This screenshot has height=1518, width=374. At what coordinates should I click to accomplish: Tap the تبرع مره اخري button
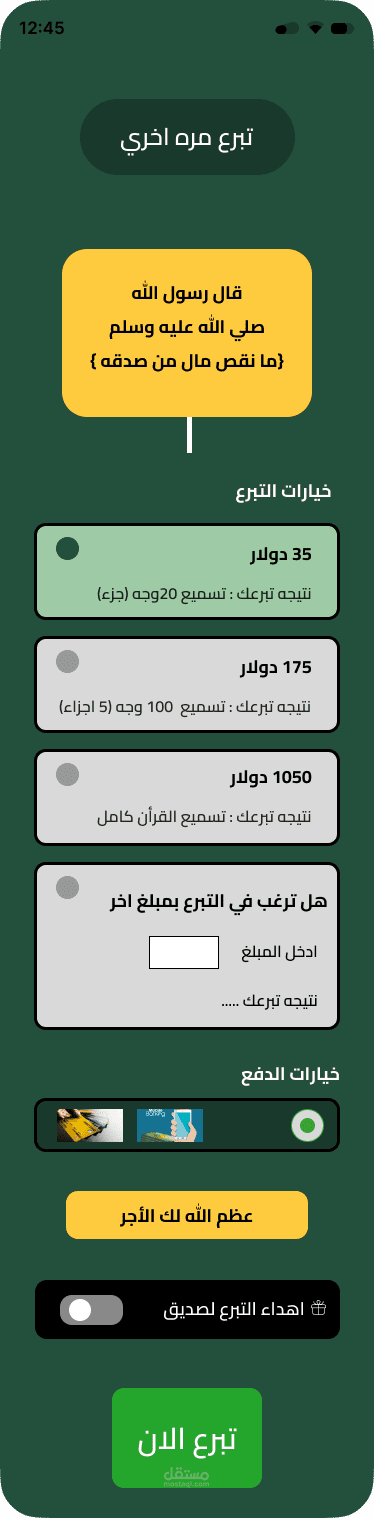(x=187, y=137)
